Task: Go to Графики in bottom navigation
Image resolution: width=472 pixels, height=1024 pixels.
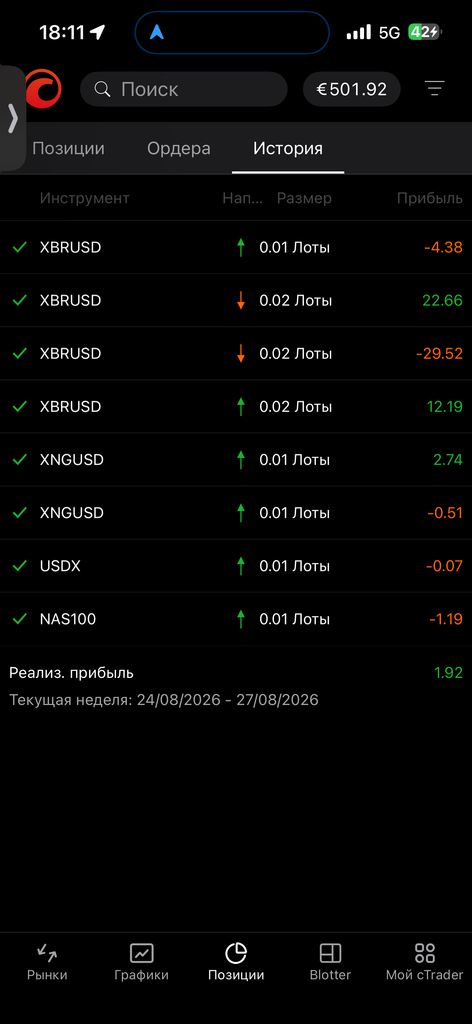Action: (141, 962)
